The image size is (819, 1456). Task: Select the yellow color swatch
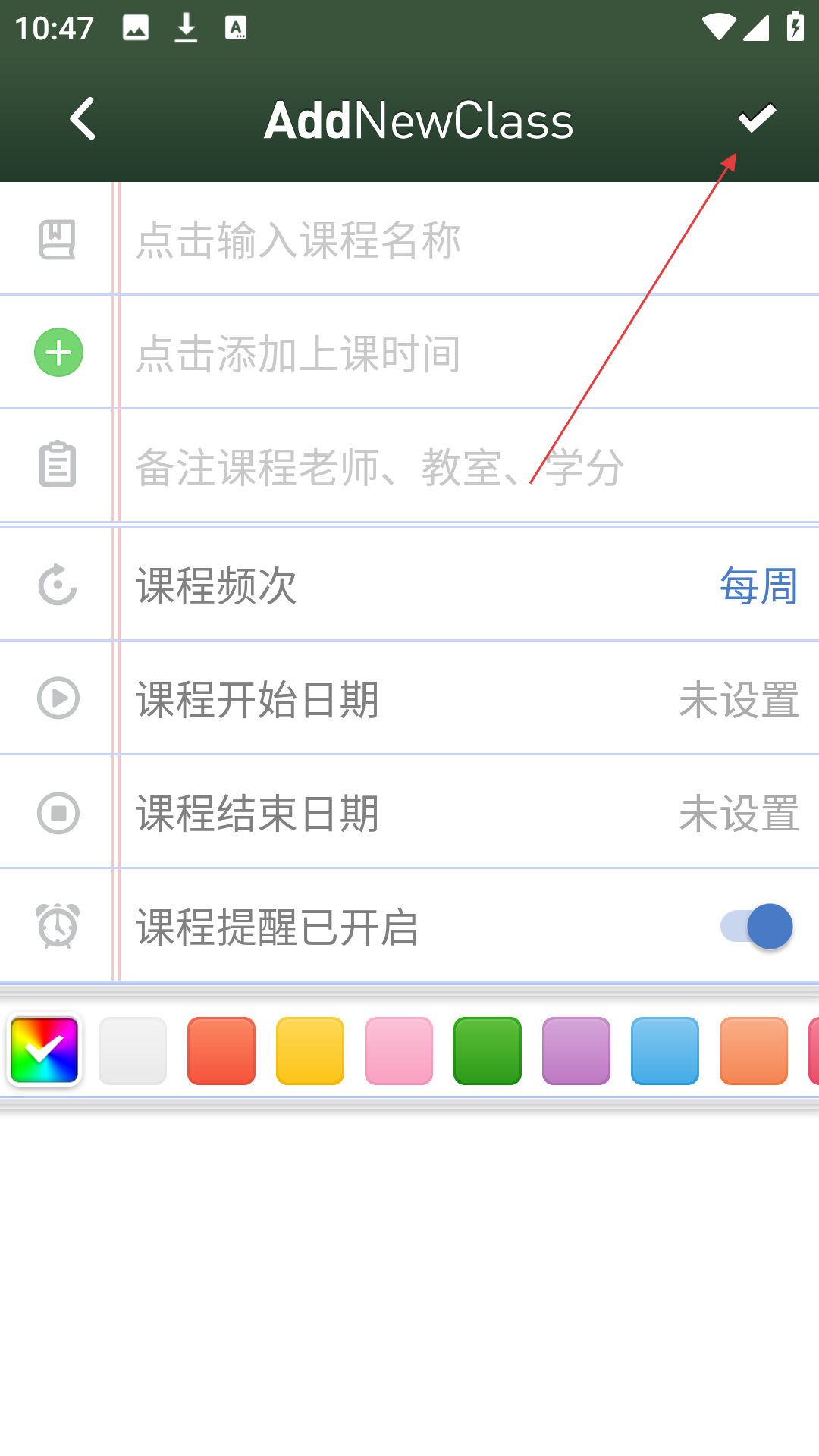coord(310,1051)
